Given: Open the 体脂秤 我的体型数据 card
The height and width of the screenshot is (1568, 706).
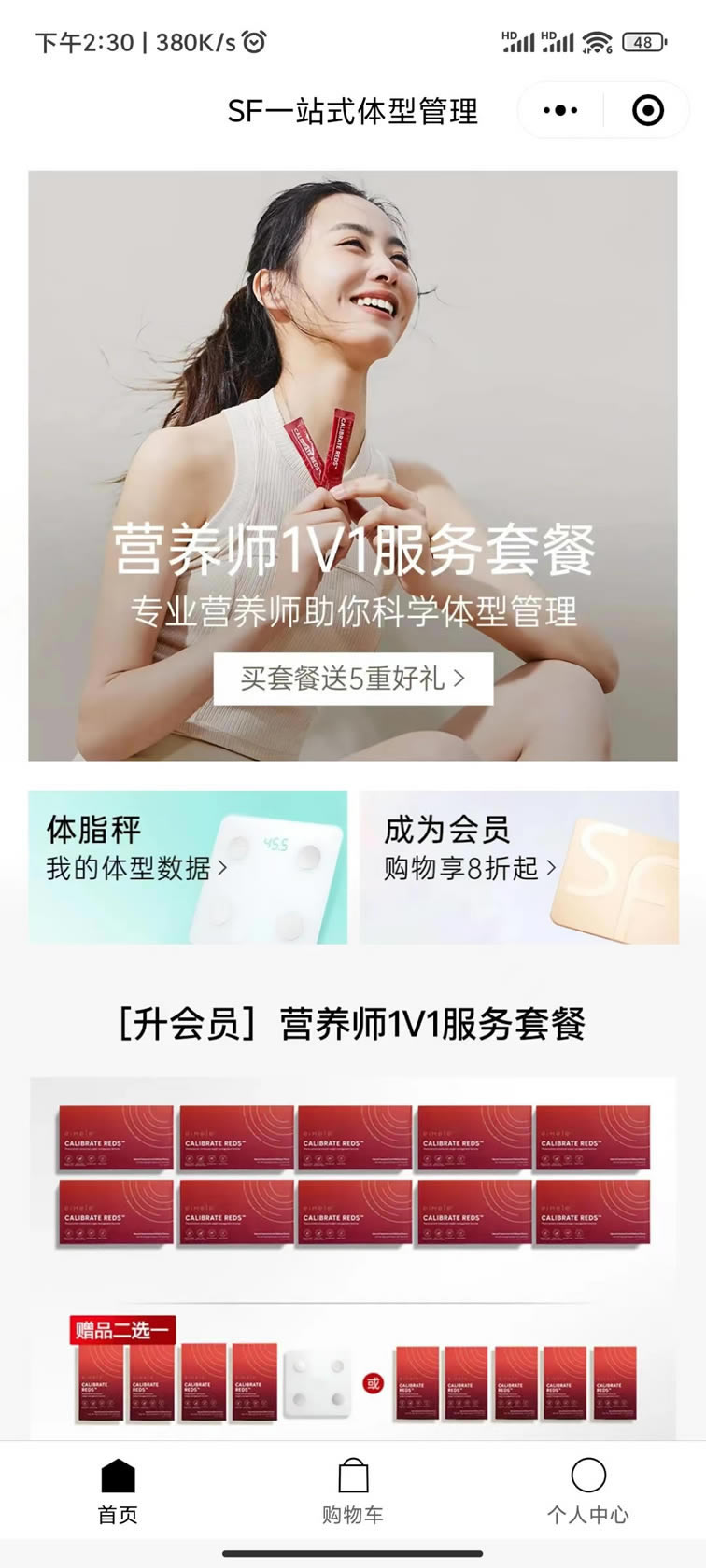Looking at the screenshot, I should pos(188,867).
